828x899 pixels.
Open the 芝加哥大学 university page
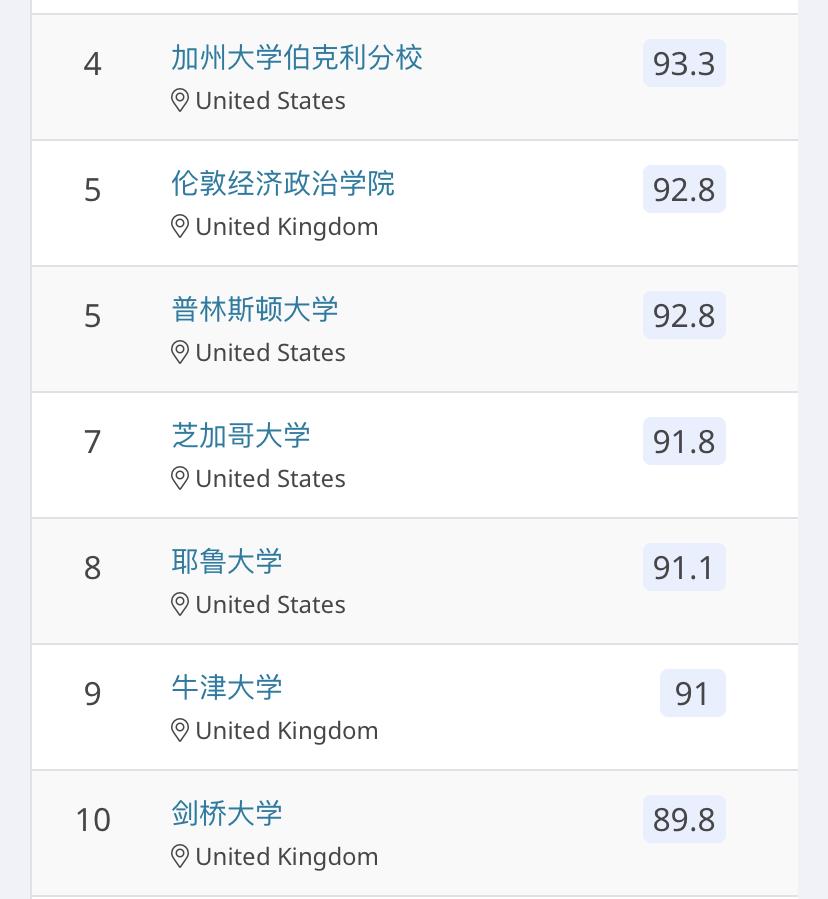coord(241,436)
